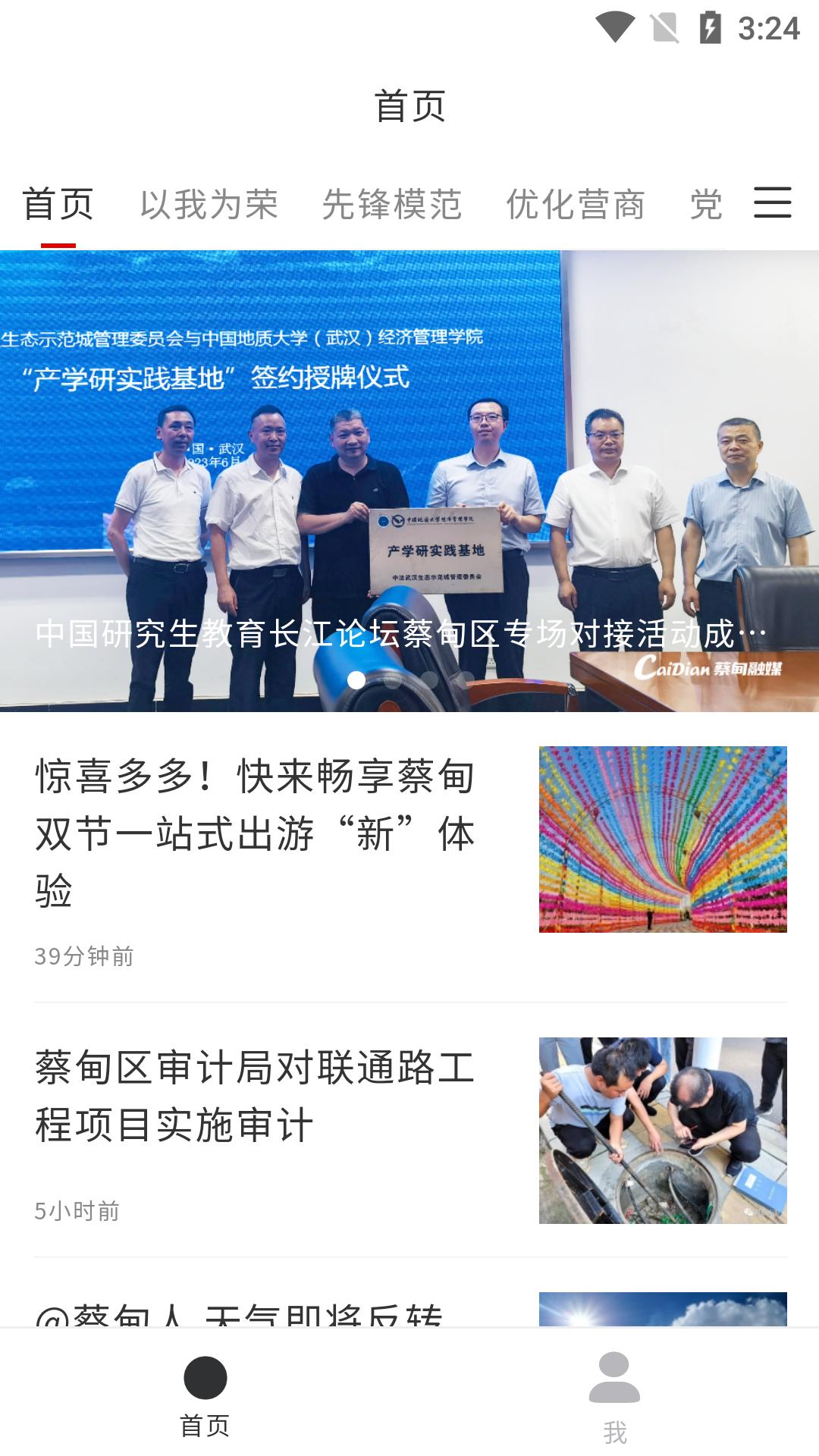Viewport: 819px width, 1456px height.
Task: Open the channel list hamburger menu
Action: coord(772,203)
